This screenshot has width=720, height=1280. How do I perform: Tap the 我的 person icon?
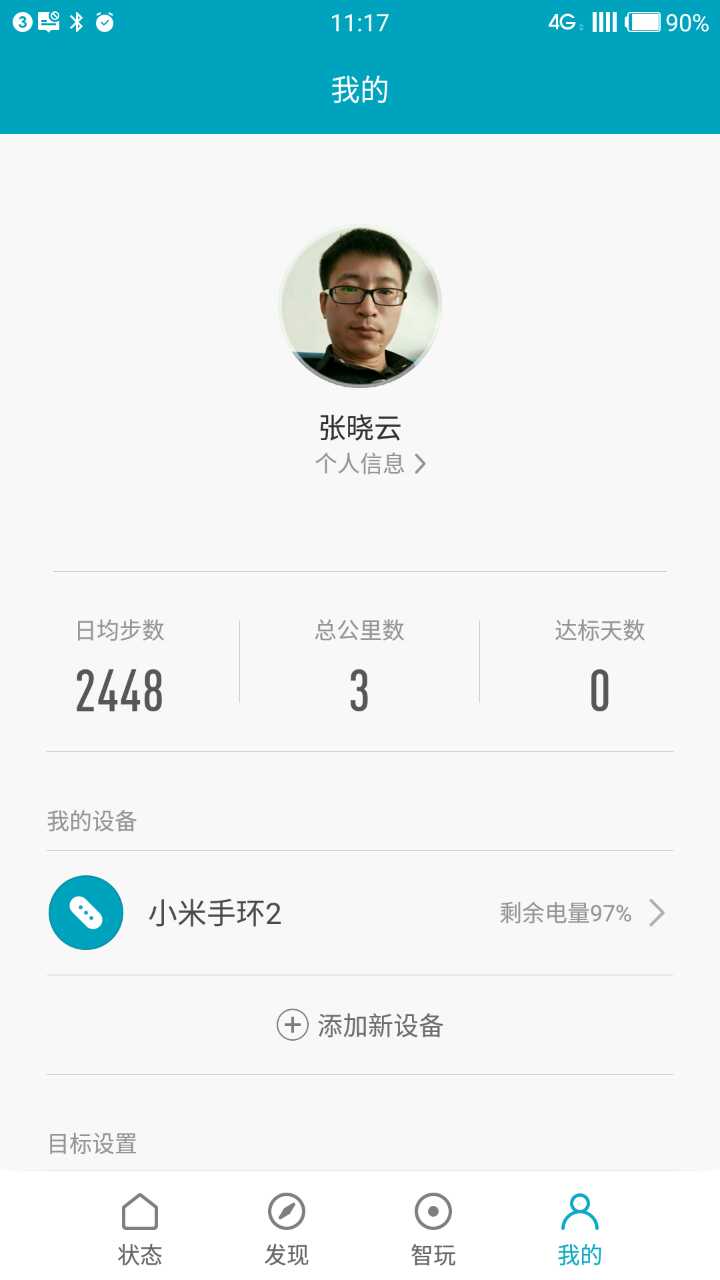(578, 1210)
